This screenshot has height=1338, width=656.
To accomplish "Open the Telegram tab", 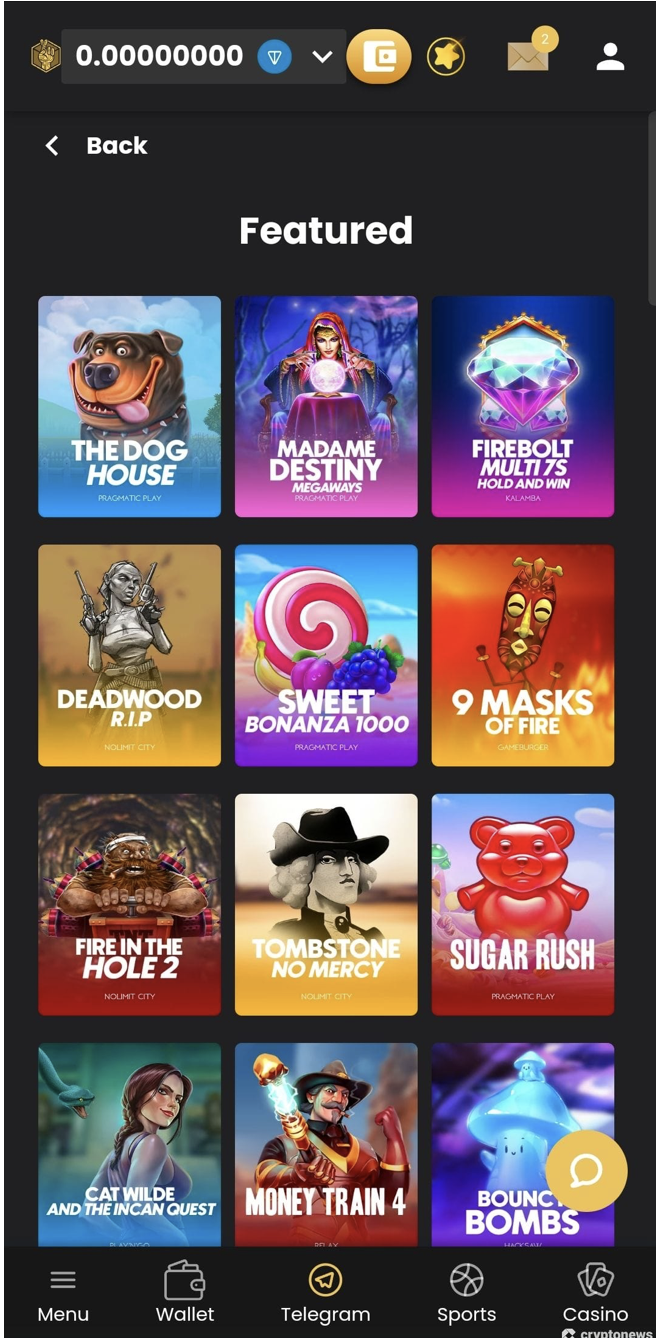I will point(325,1294).
